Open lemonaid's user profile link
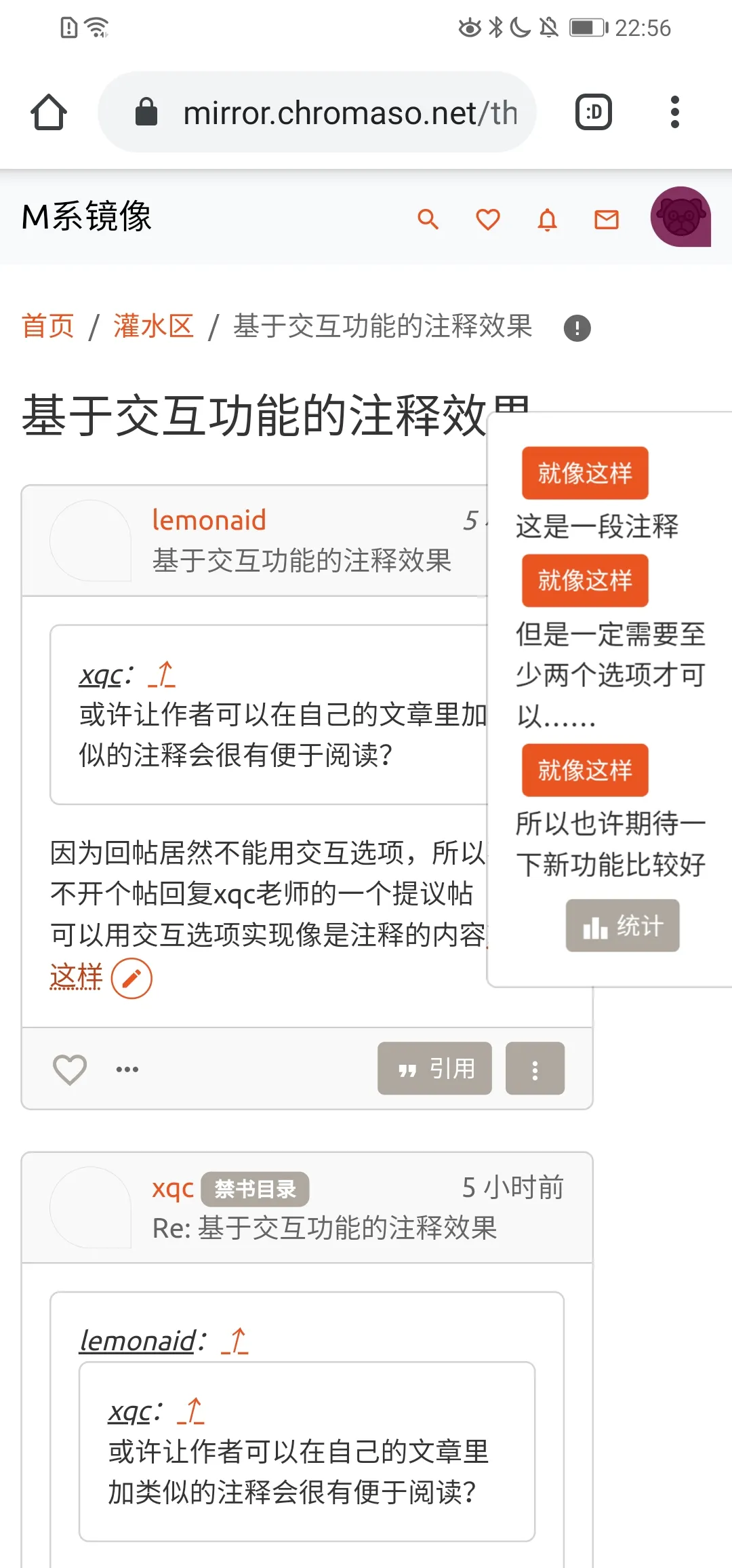Screen dimensions: 732x1568 [x=209, y=520]
